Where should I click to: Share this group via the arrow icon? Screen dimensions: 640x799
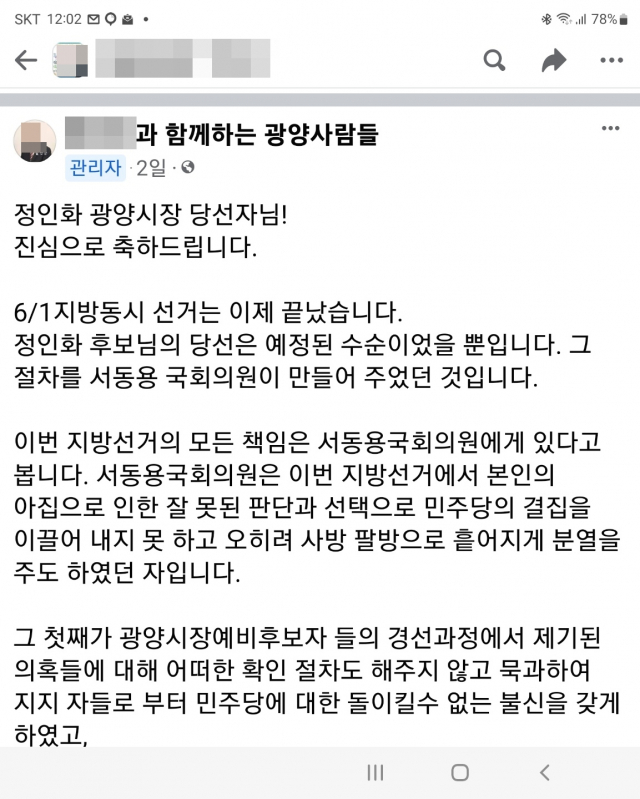coord(553,61)
